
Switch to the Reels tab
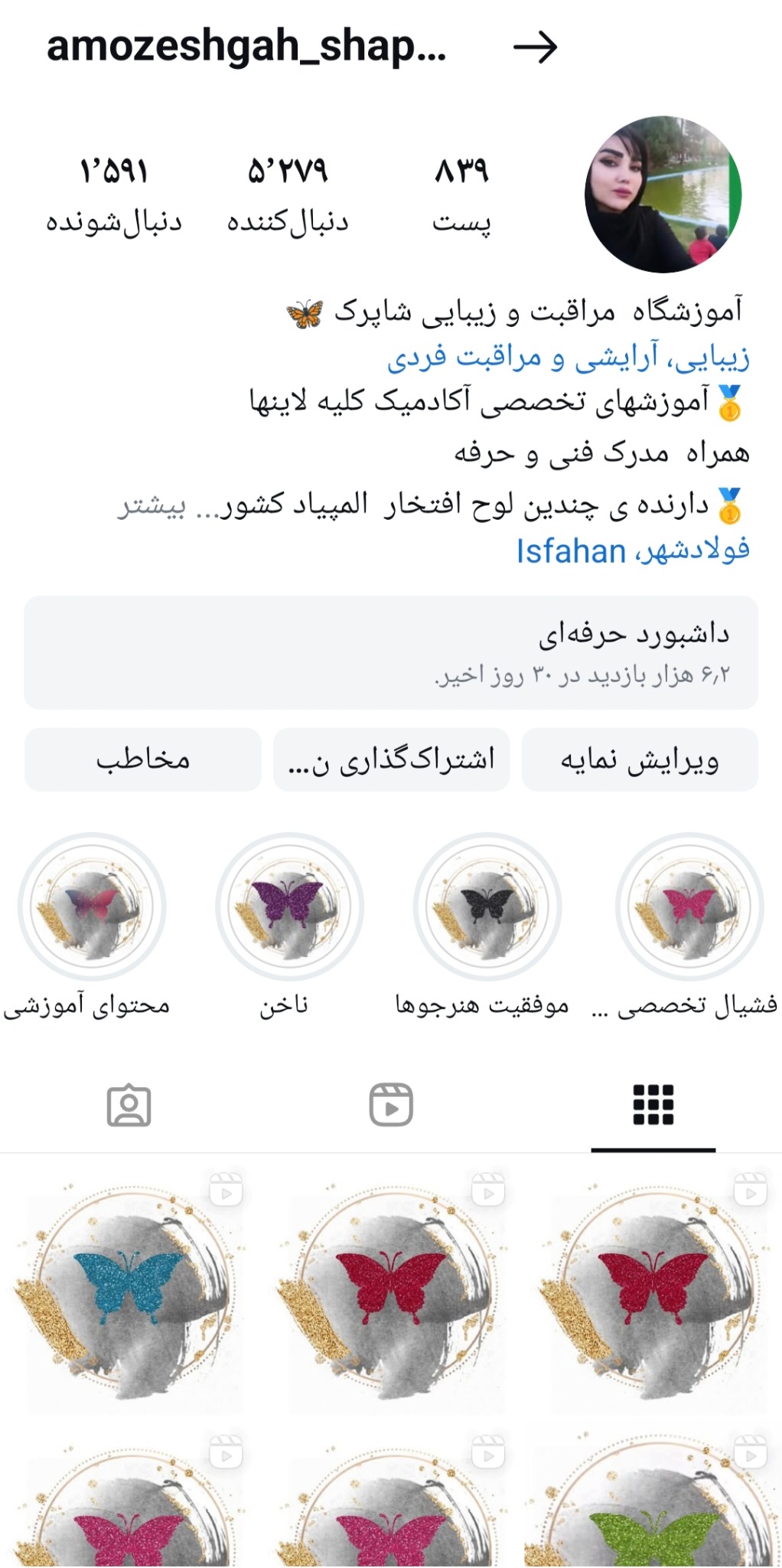click(x=391, y=1105)
